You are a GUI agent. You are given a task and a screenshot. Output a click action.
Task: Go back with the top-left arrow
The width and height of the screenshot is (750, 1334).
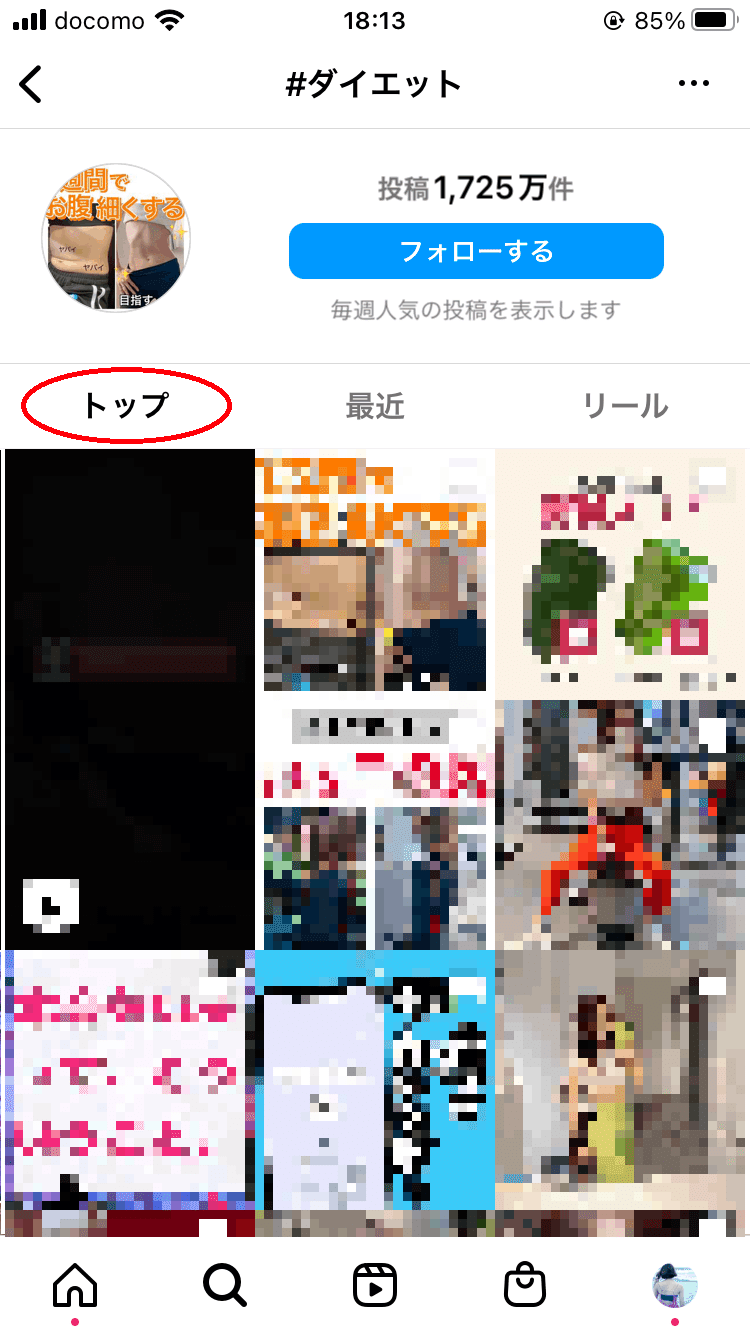pos(32,84)
